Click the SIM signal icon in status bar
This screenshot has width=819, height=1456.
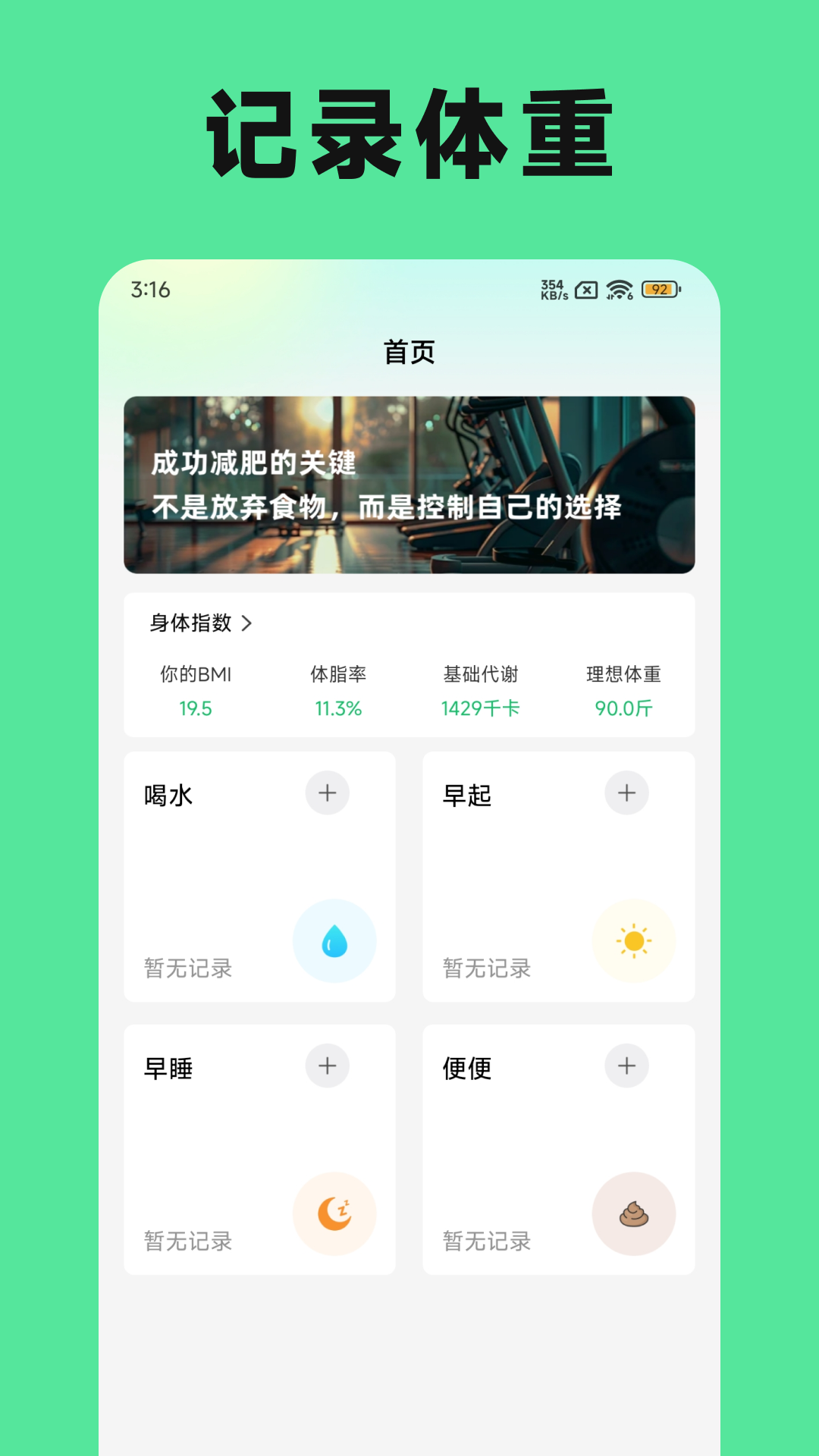586,290
